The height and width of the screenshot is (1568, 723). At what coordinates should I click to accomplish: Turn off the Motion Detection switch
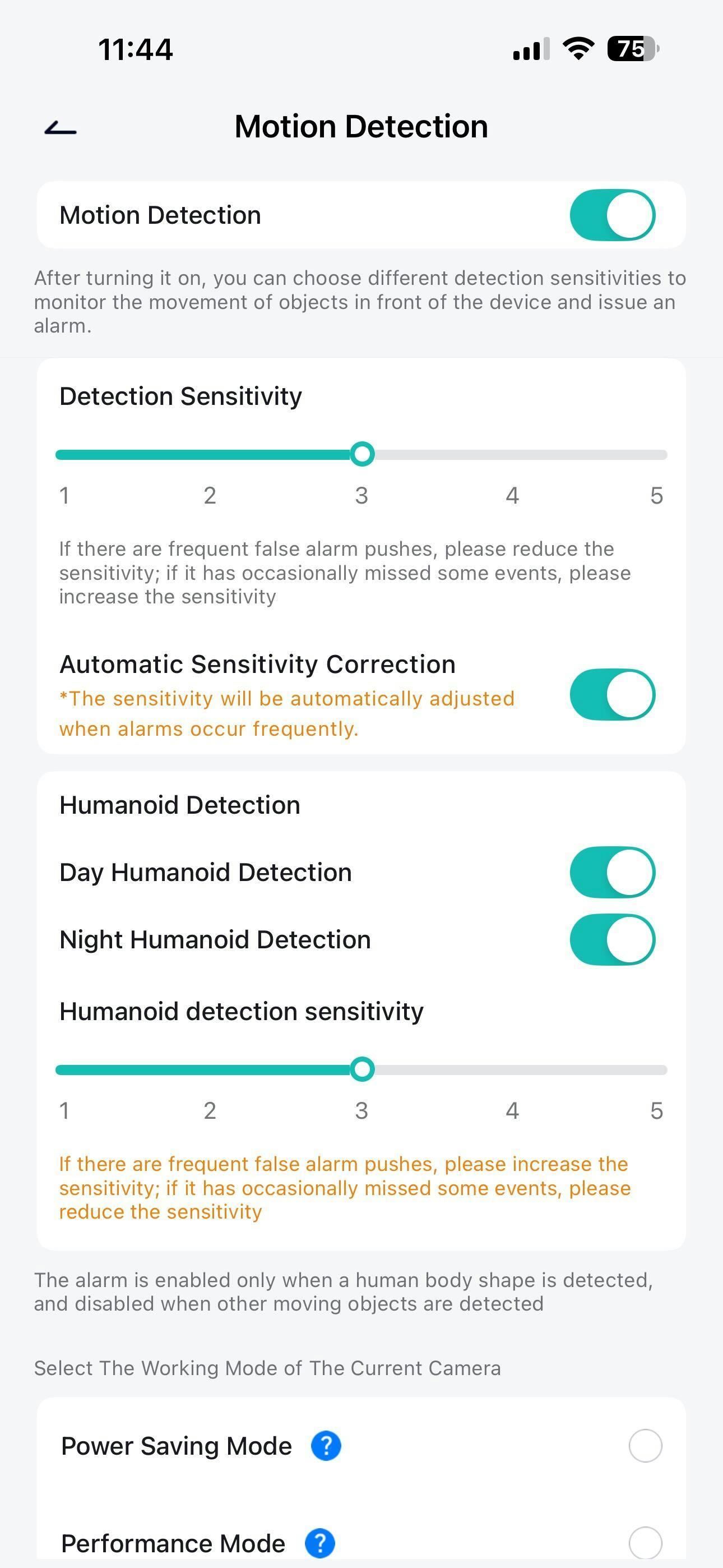tap(611, 215)
